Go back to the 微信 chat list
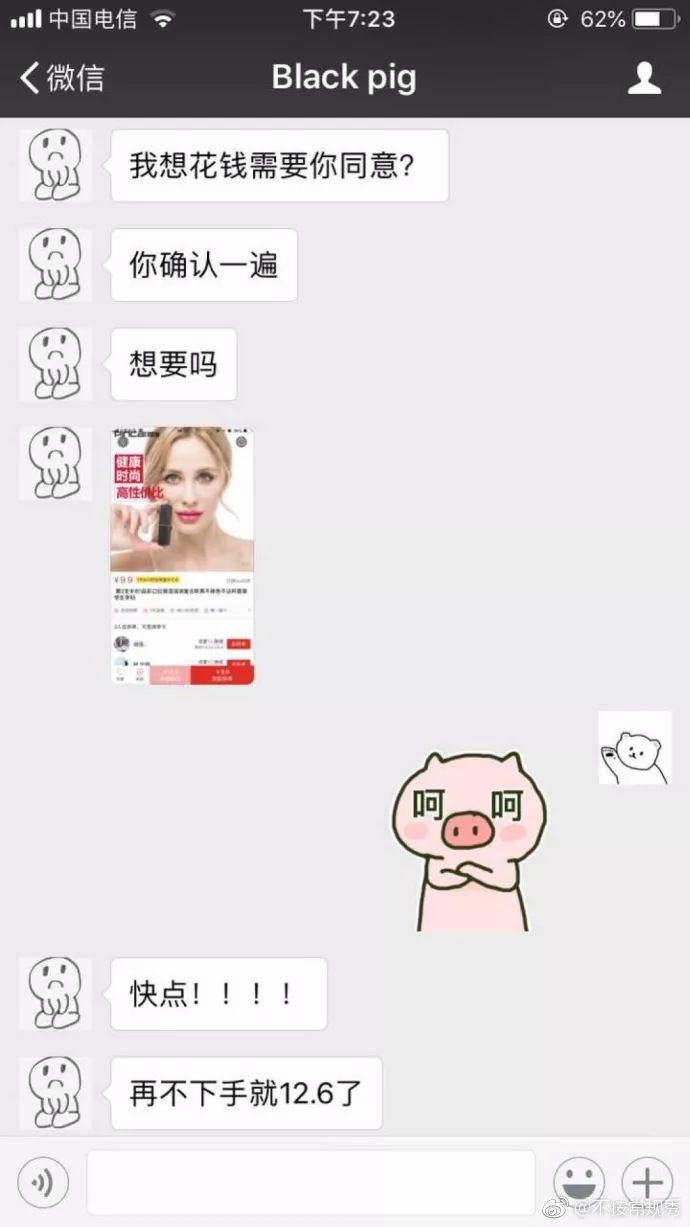The height and width of the screenshot is (1227, 690). pos(62,78)
